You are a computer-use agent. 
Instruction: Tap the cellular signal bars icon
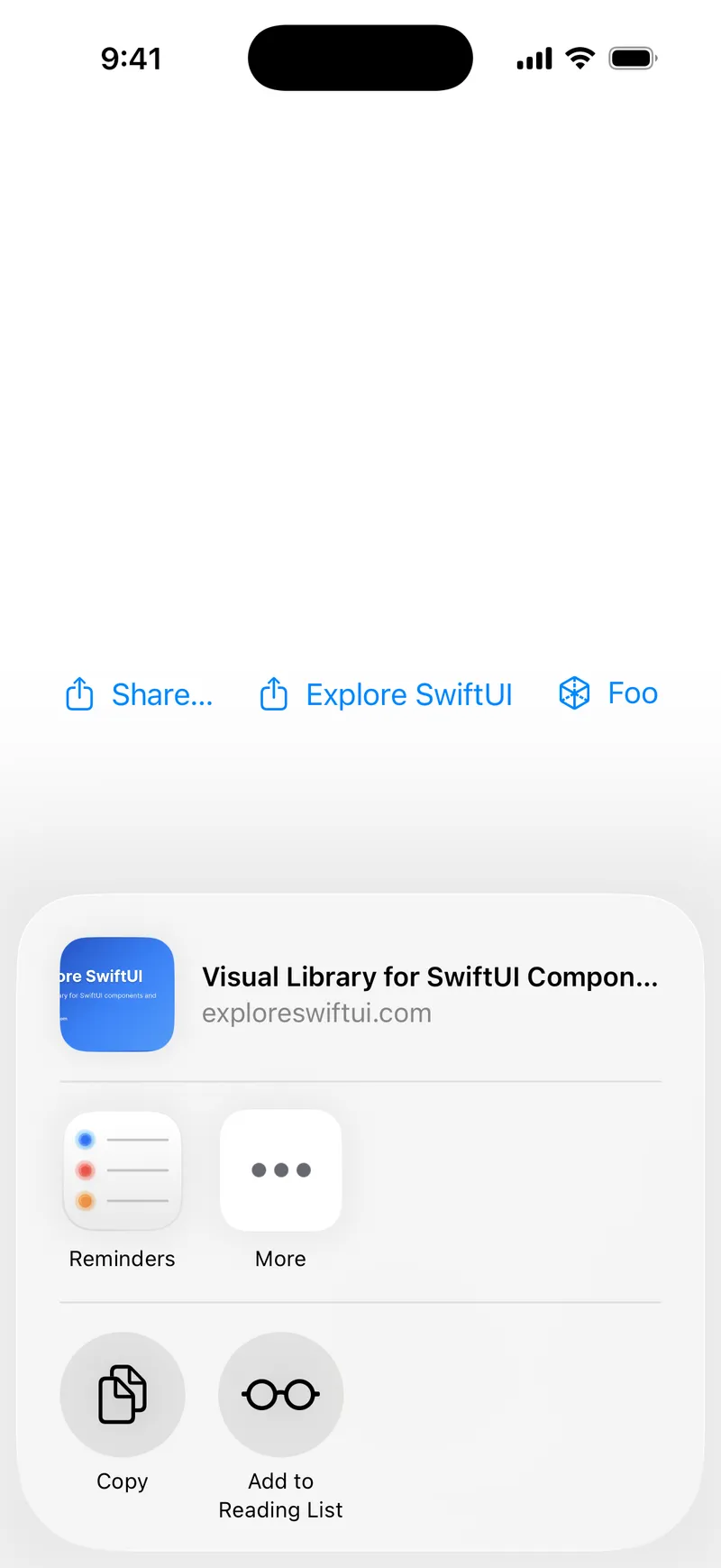coord(533,58)
